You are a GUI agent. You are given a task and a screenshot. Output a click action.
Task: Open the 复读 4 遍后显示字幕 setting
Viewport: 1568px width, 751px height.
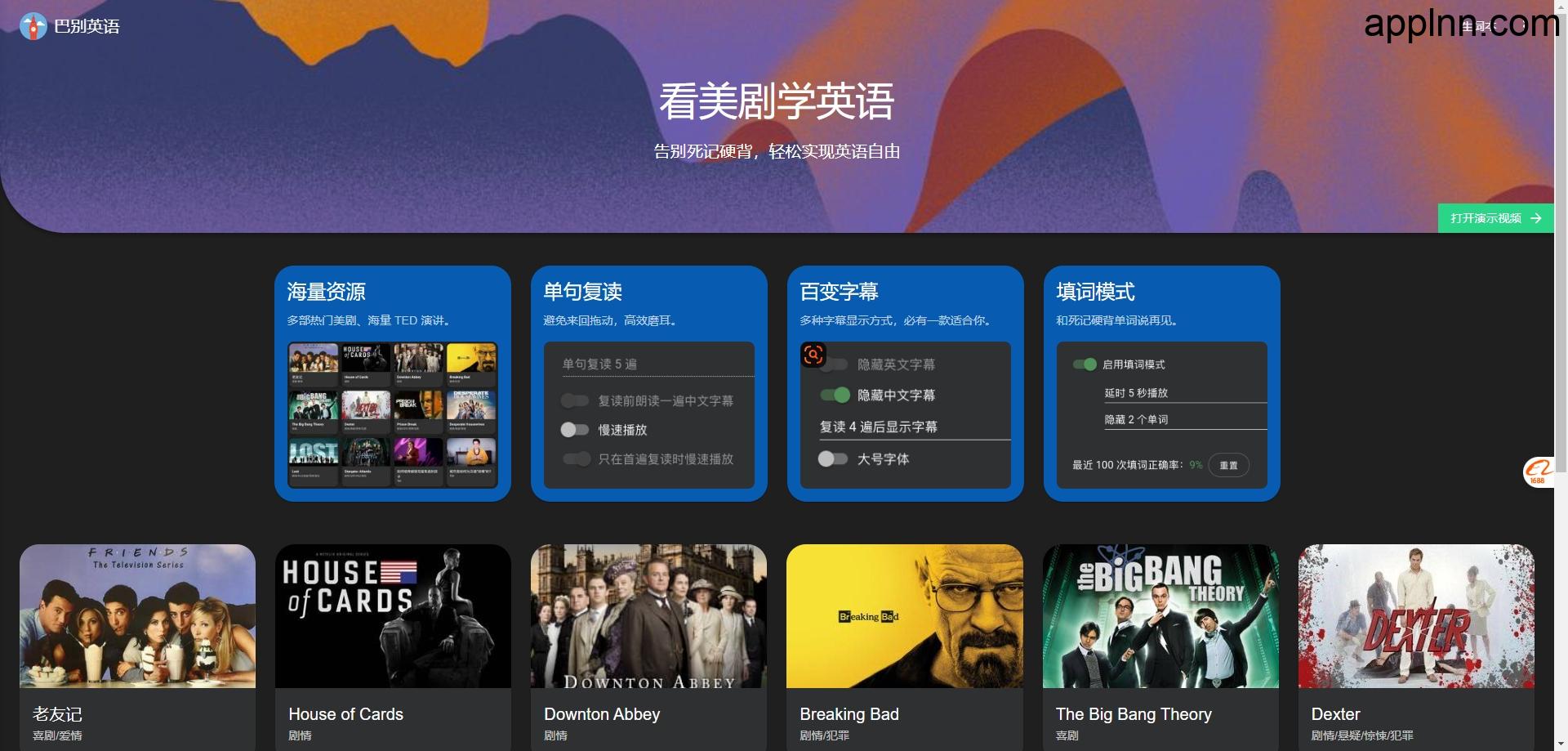(913, 427)
